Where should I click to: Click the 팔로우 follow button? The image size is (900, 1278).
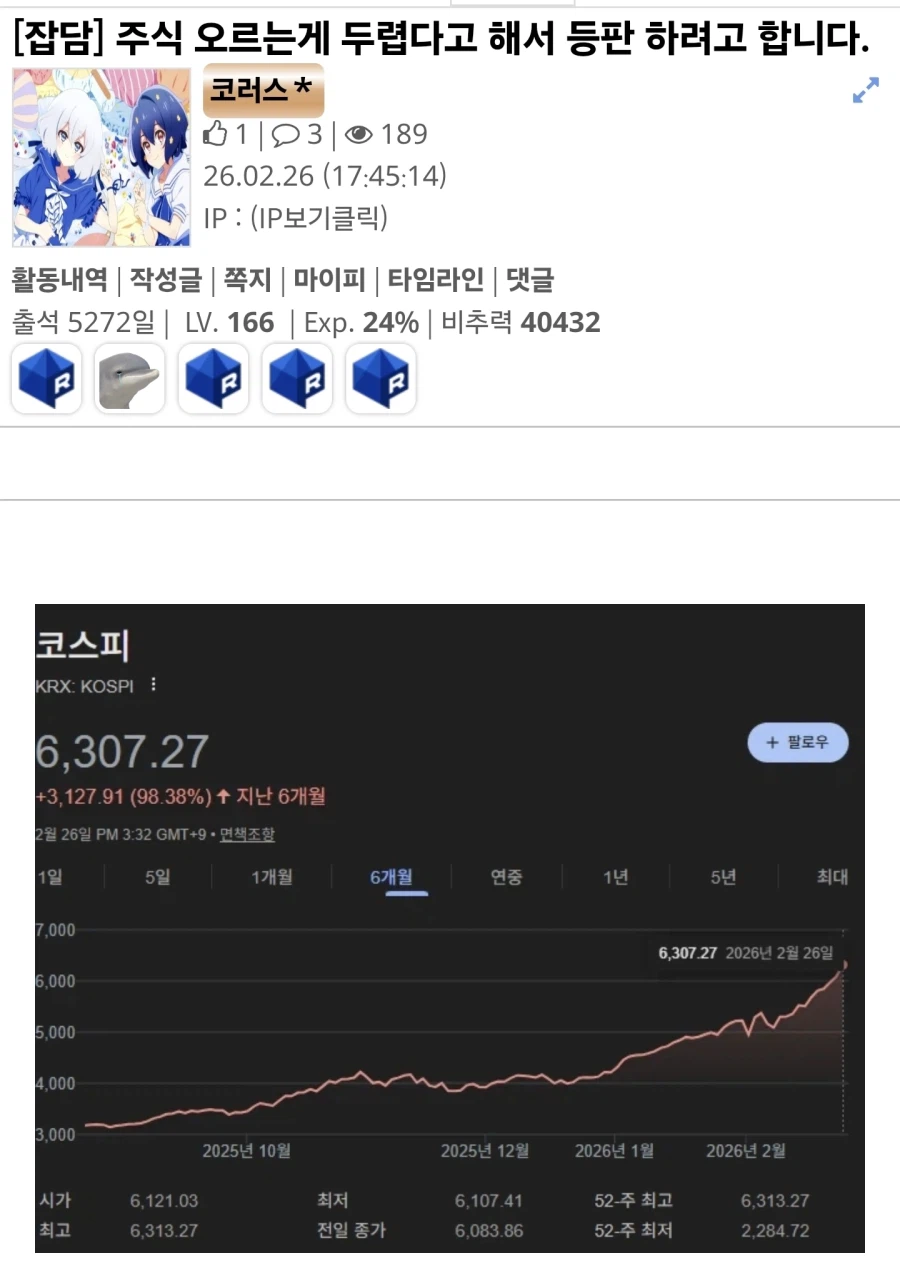797,743
